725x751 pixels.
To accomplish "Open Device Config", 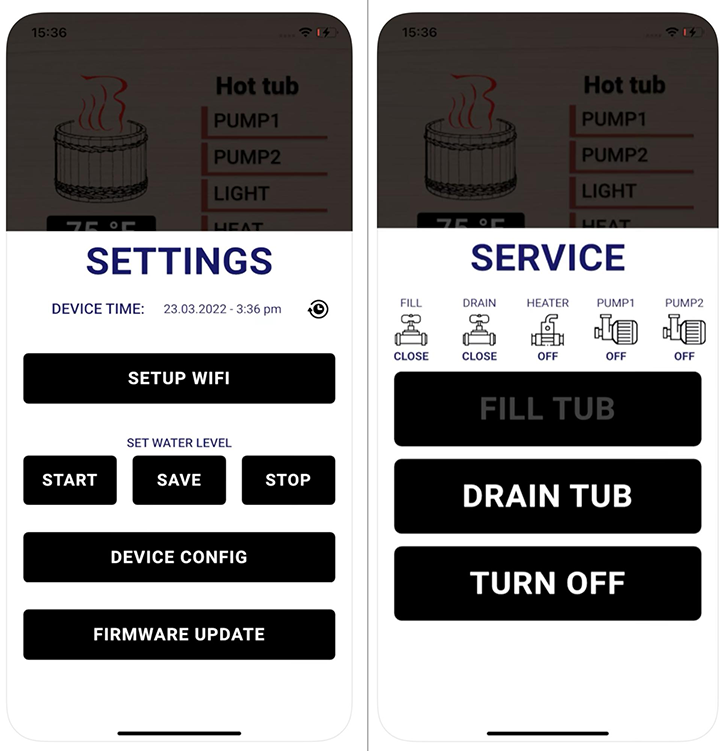I will point(179,557).
